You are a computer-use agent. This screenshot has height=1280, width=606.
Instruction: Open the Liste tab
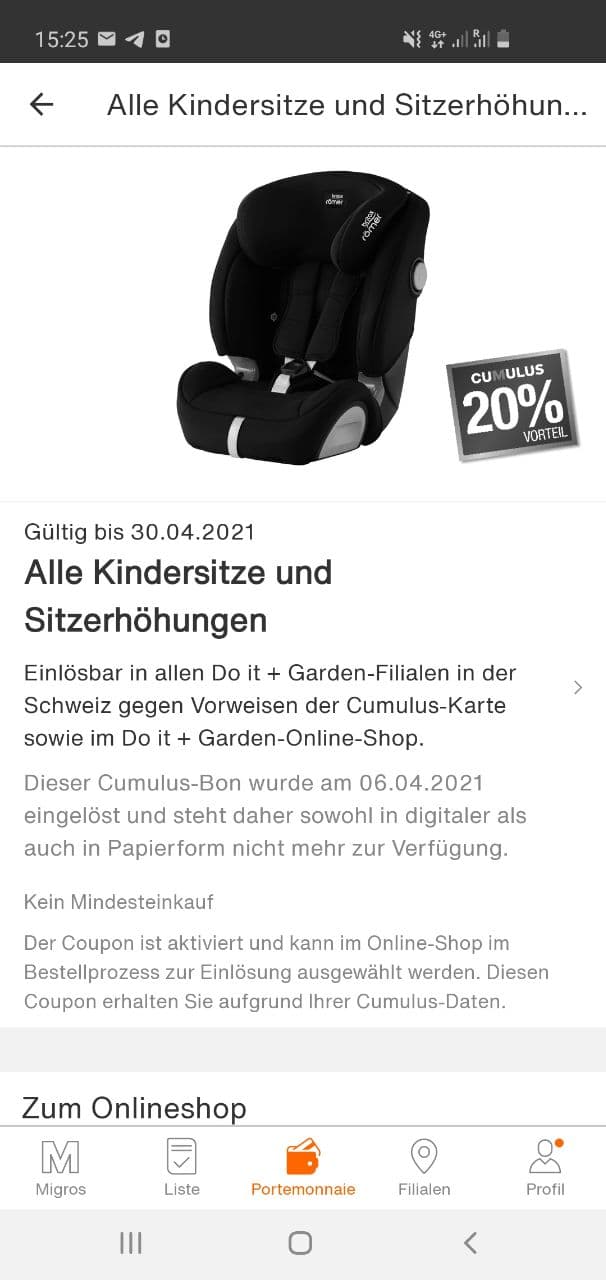(x=182, y=1167)
